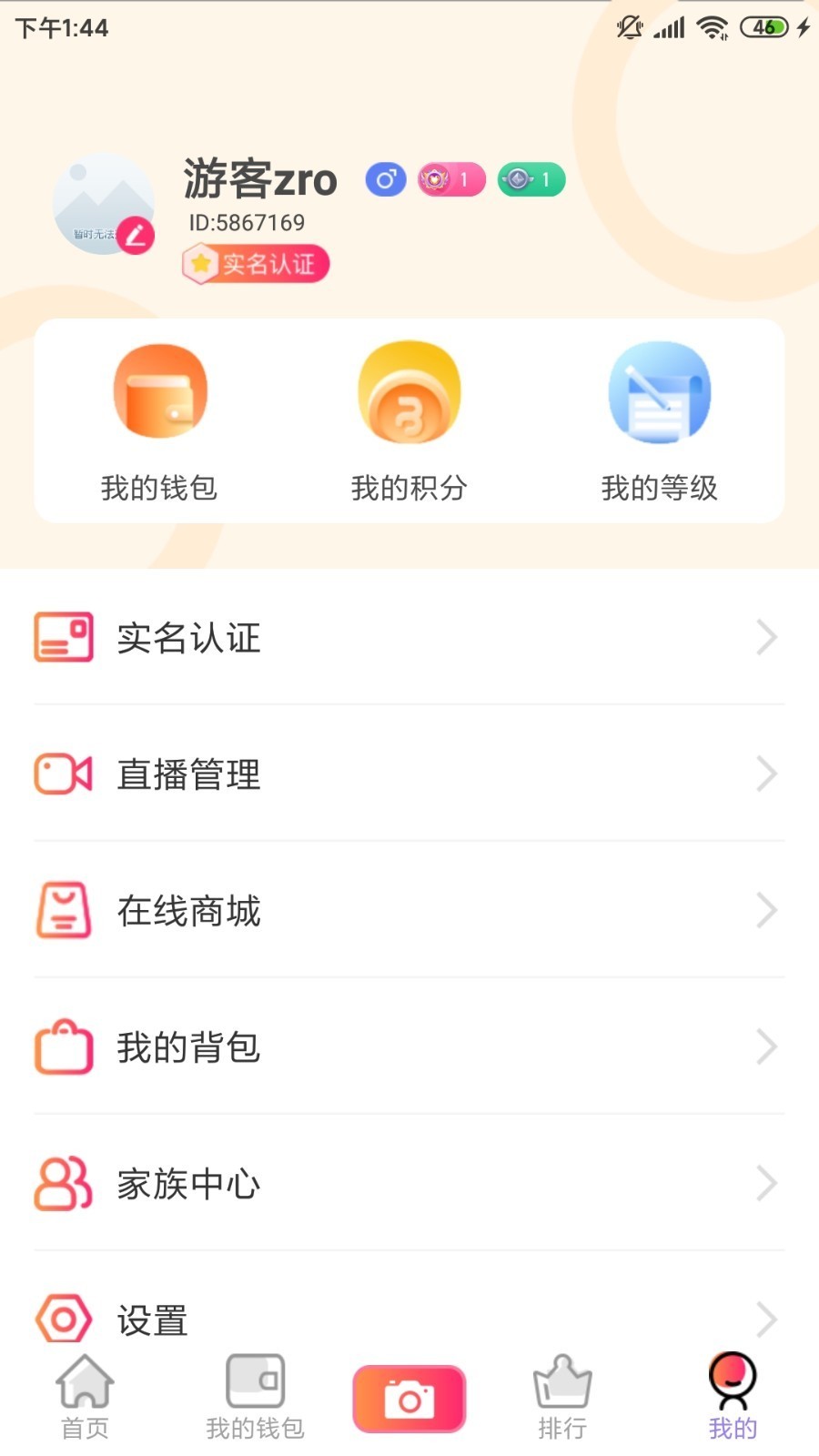Open the 直播管理 menu entry
The height and width of the screenshot is (1456, 819).
[x=187, y=774]
